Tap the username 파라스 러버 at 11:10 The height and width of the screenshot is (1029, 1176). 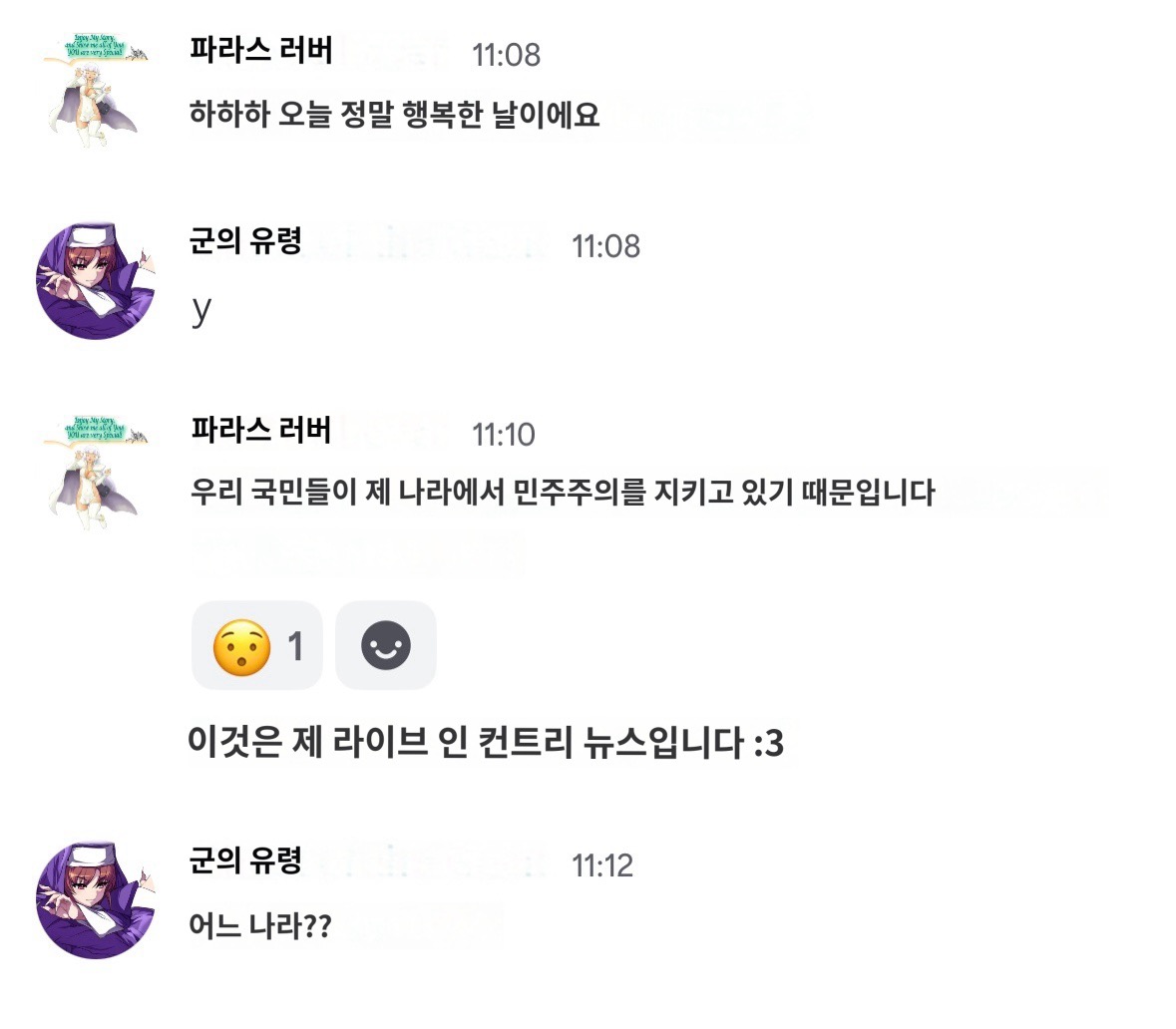coord(261,430)
